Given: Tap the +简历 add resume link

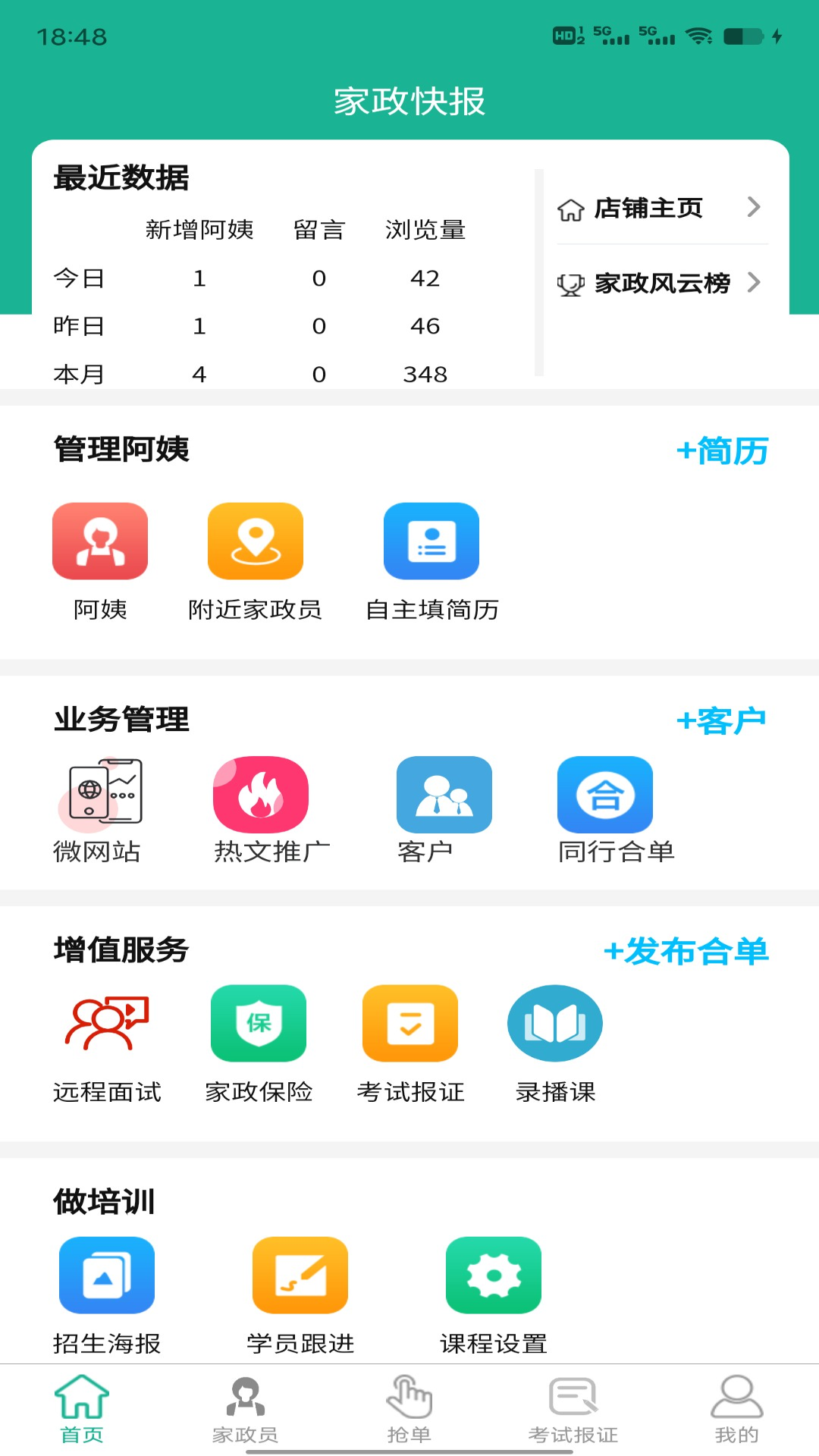Looking at the screenshot, I should (x=721, y=451).
